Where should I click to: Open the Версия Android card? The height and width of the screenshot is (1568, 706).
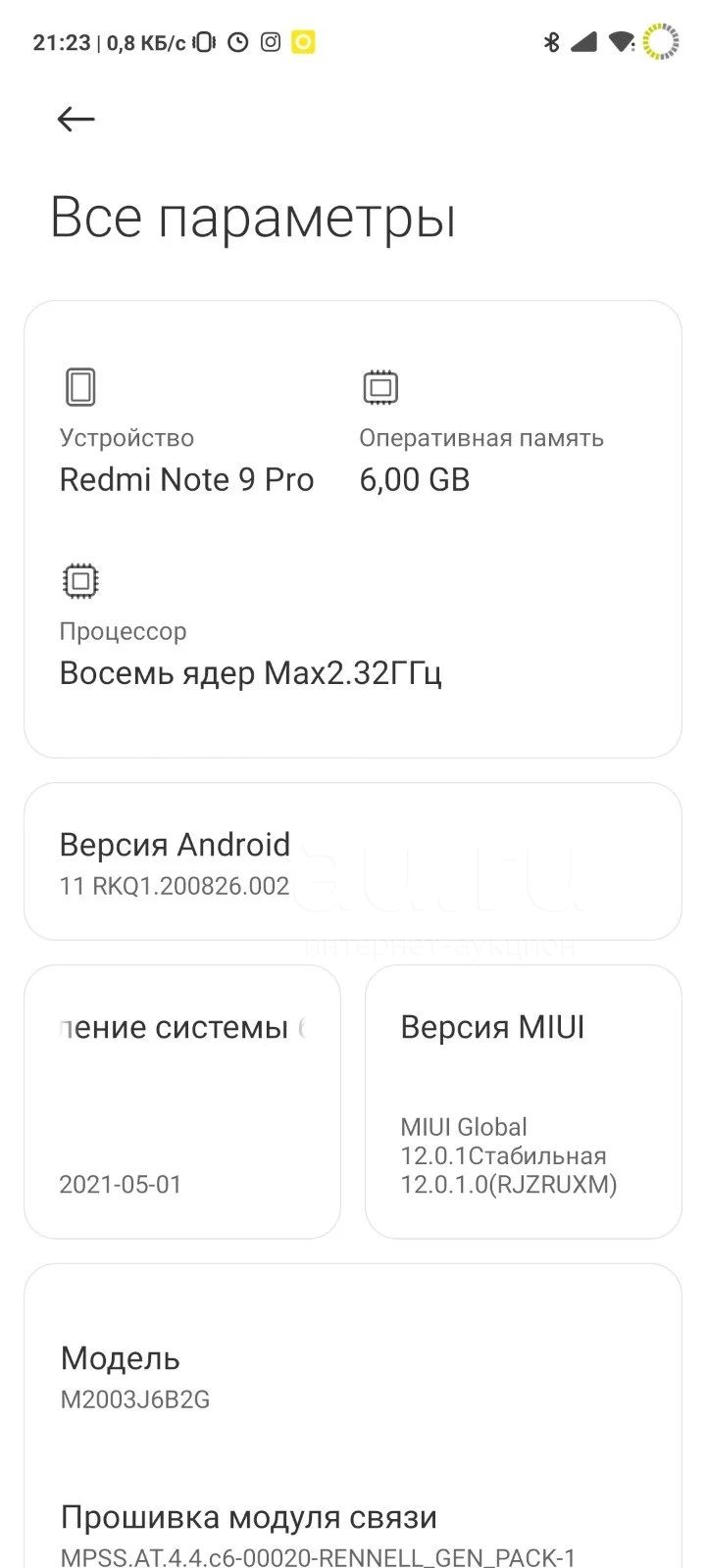353,861
